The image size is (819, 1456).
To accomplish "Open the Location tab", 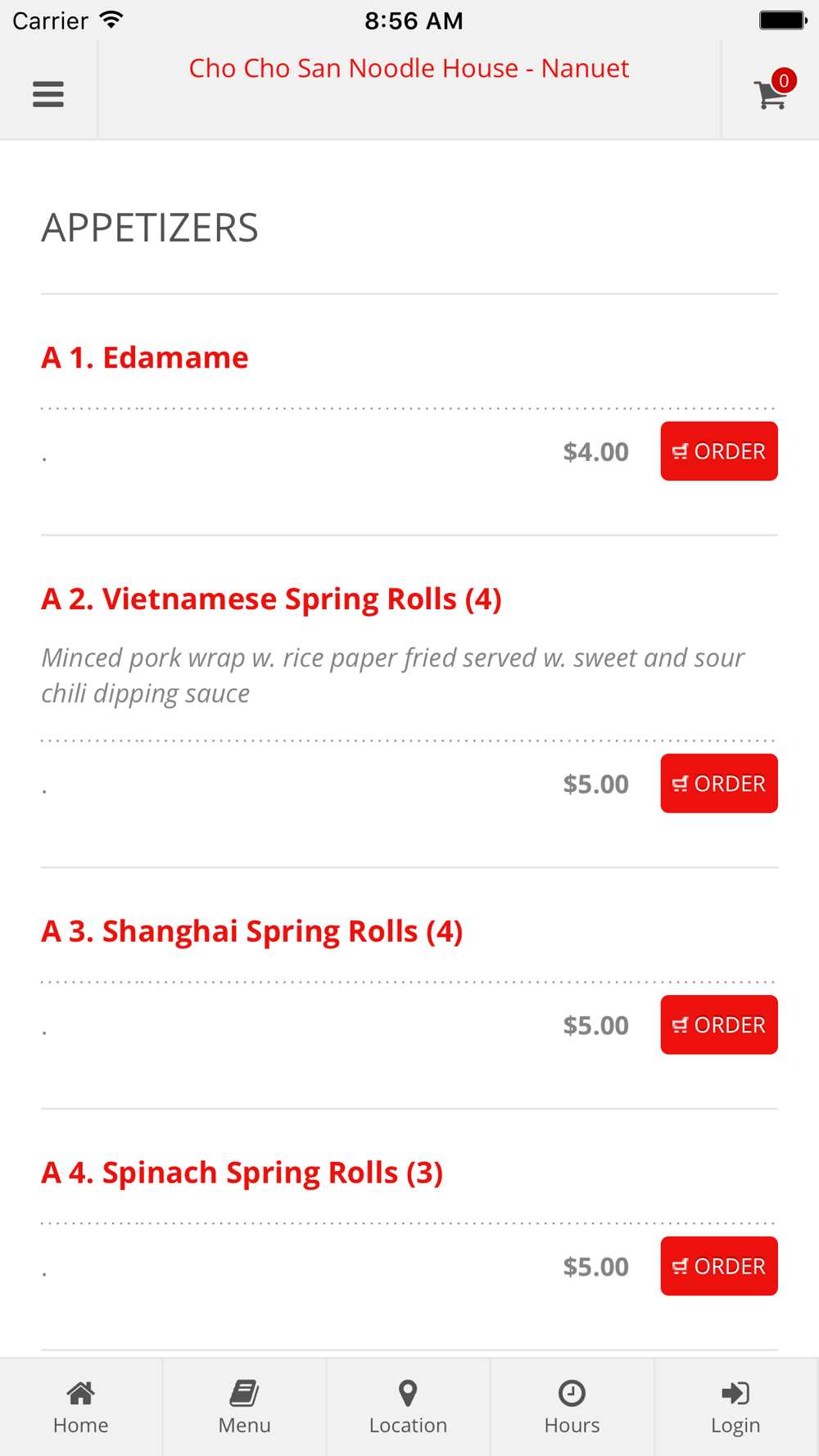I will point(409,1408).
